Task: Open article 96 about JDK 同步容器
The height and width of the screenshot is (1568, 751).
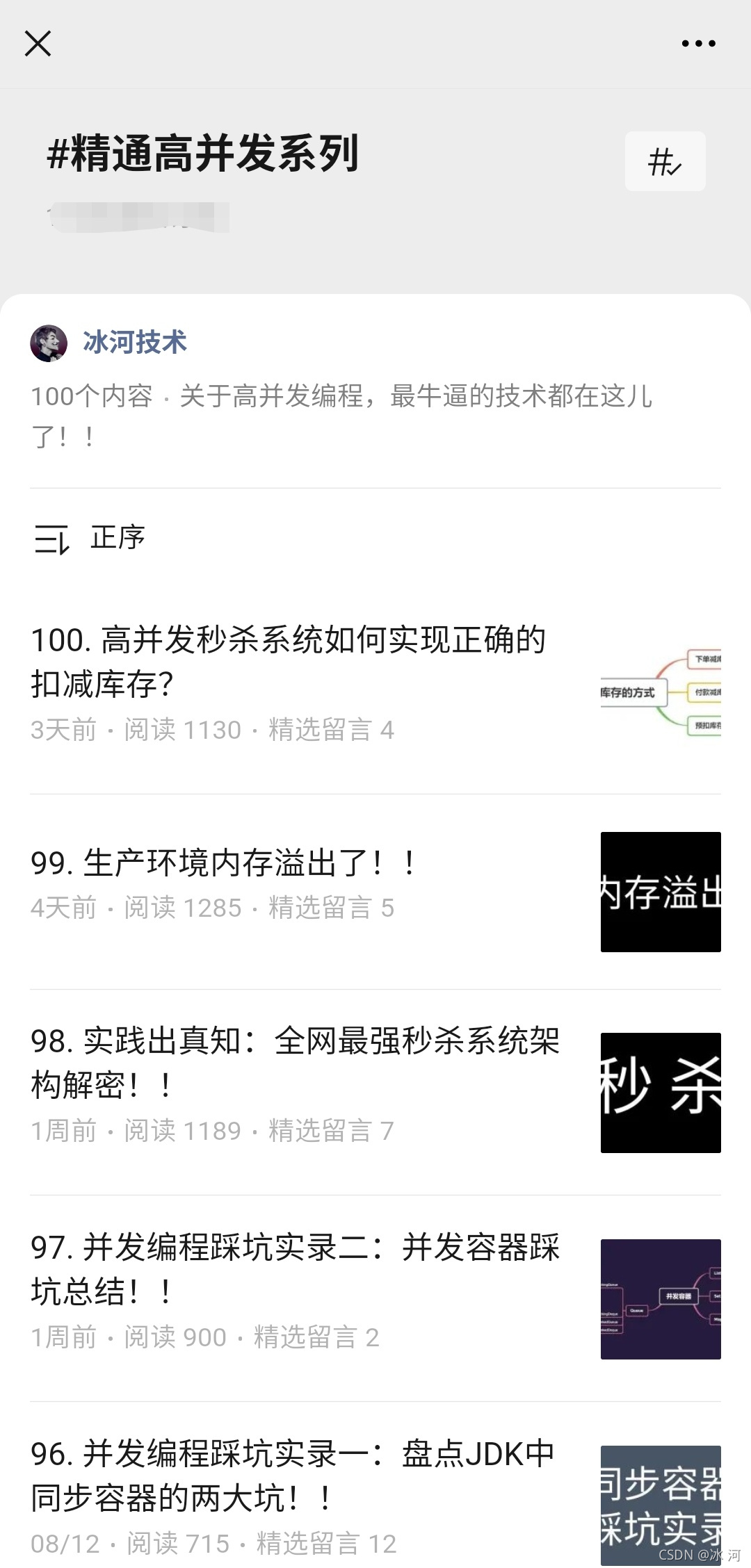Action: click(x=292, y=1476)
